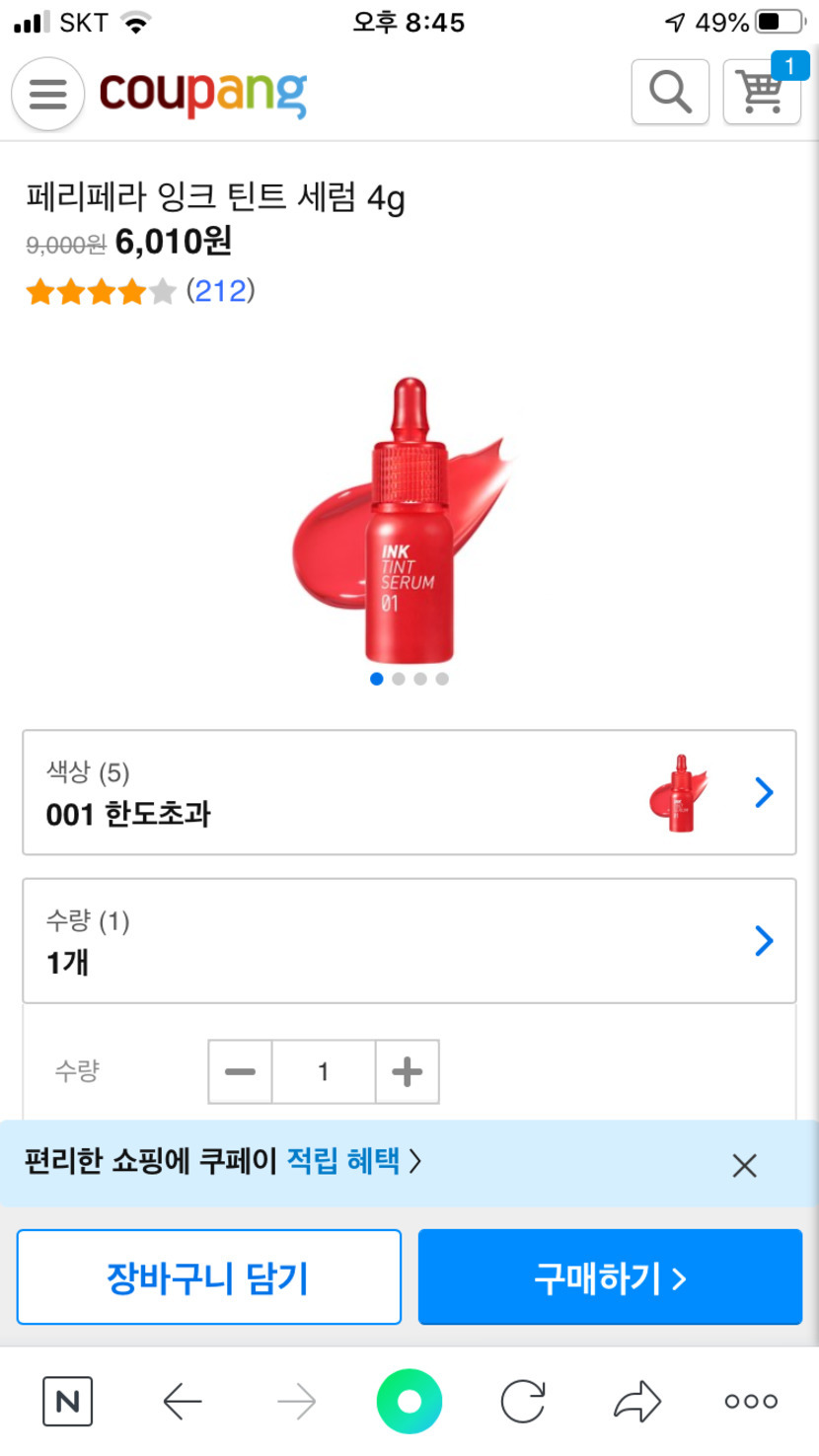819x1456 pixels.
Task: Increase quantity with the plus button
Action: (407, 1071)
